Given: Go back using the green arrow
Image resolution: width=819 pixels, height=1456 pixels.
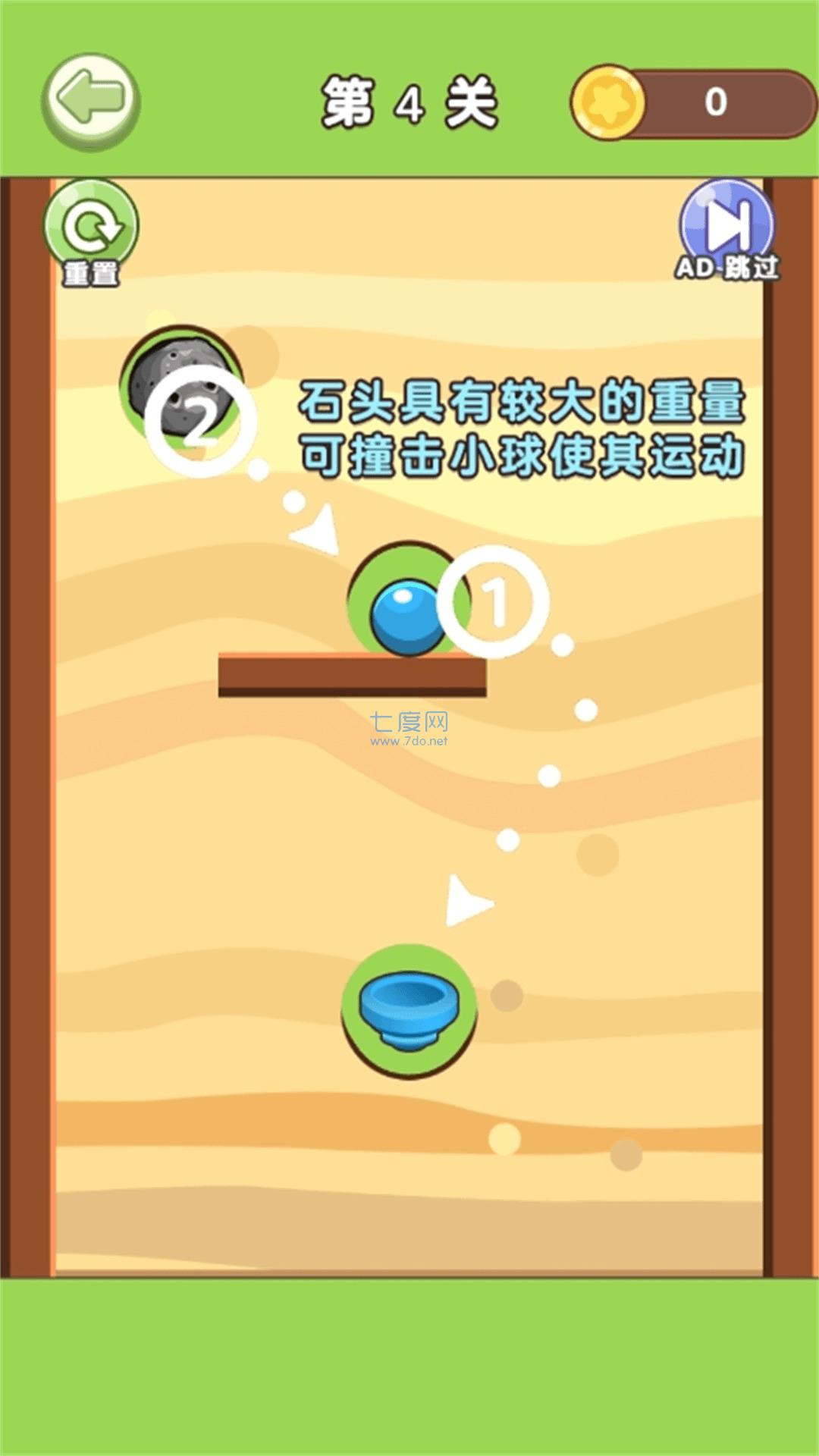Looking at the screenshot, I should click(90, 100).
